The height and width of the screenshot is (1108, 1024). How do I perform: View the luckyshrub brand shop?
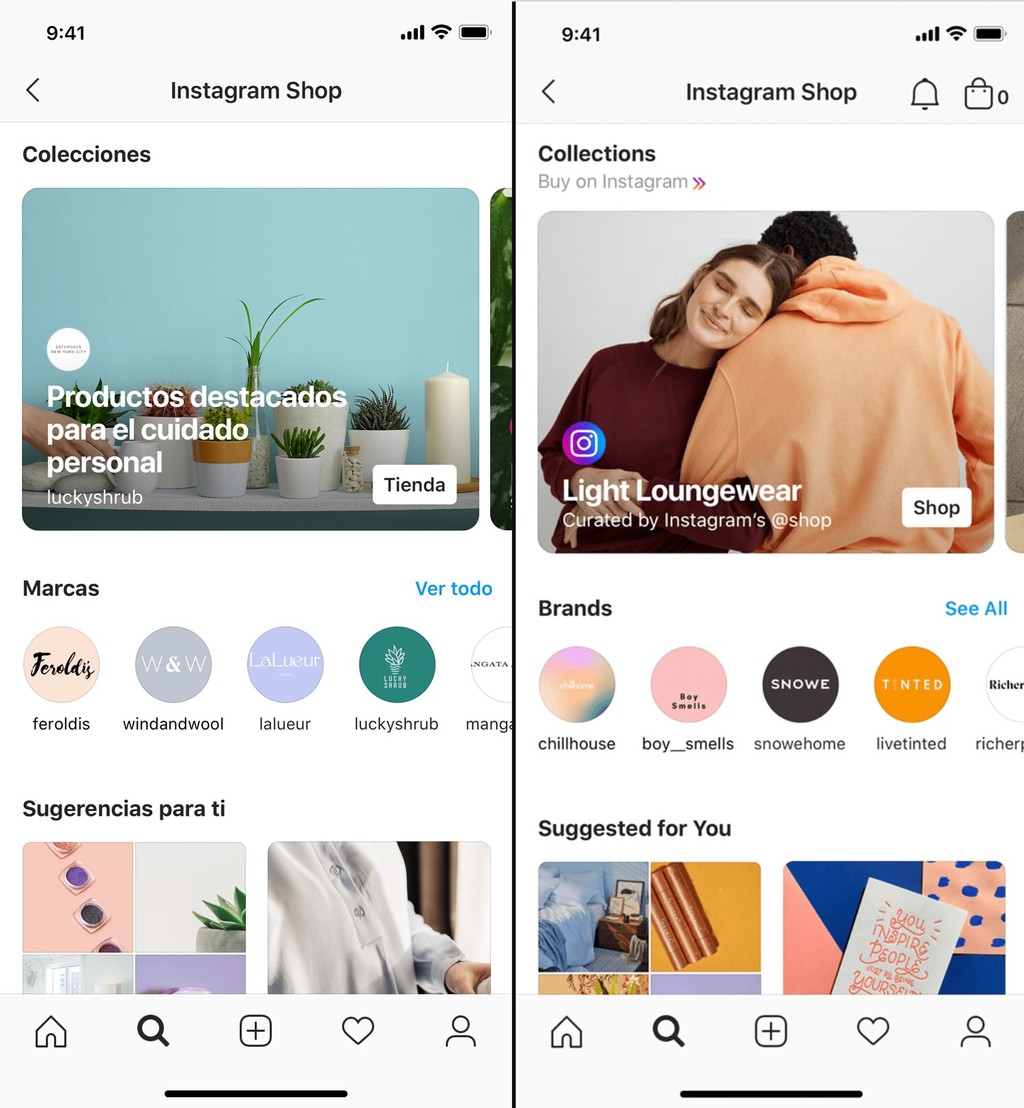click(397, 665)
